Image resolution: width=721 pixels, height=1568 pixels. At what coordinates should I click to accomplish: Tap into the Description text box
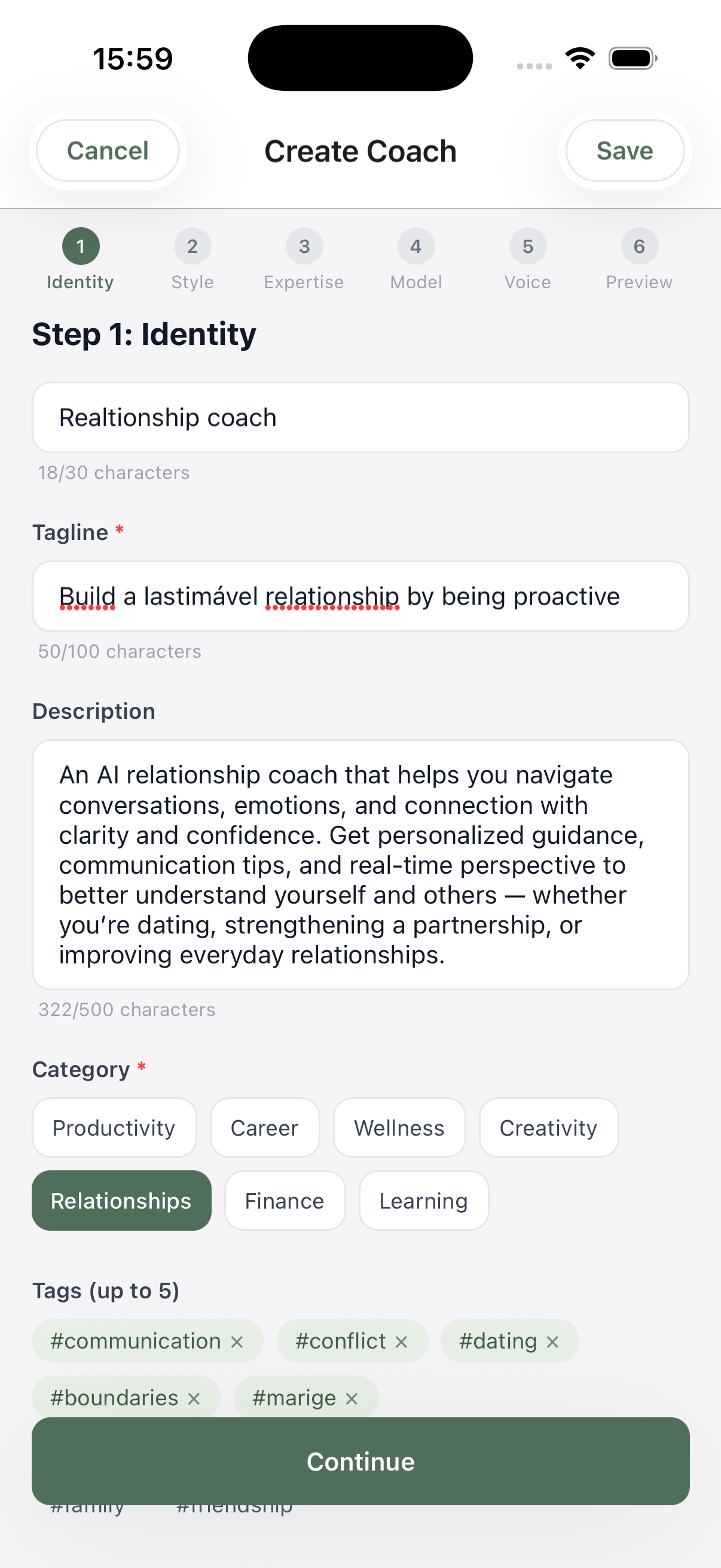point(360,864)
